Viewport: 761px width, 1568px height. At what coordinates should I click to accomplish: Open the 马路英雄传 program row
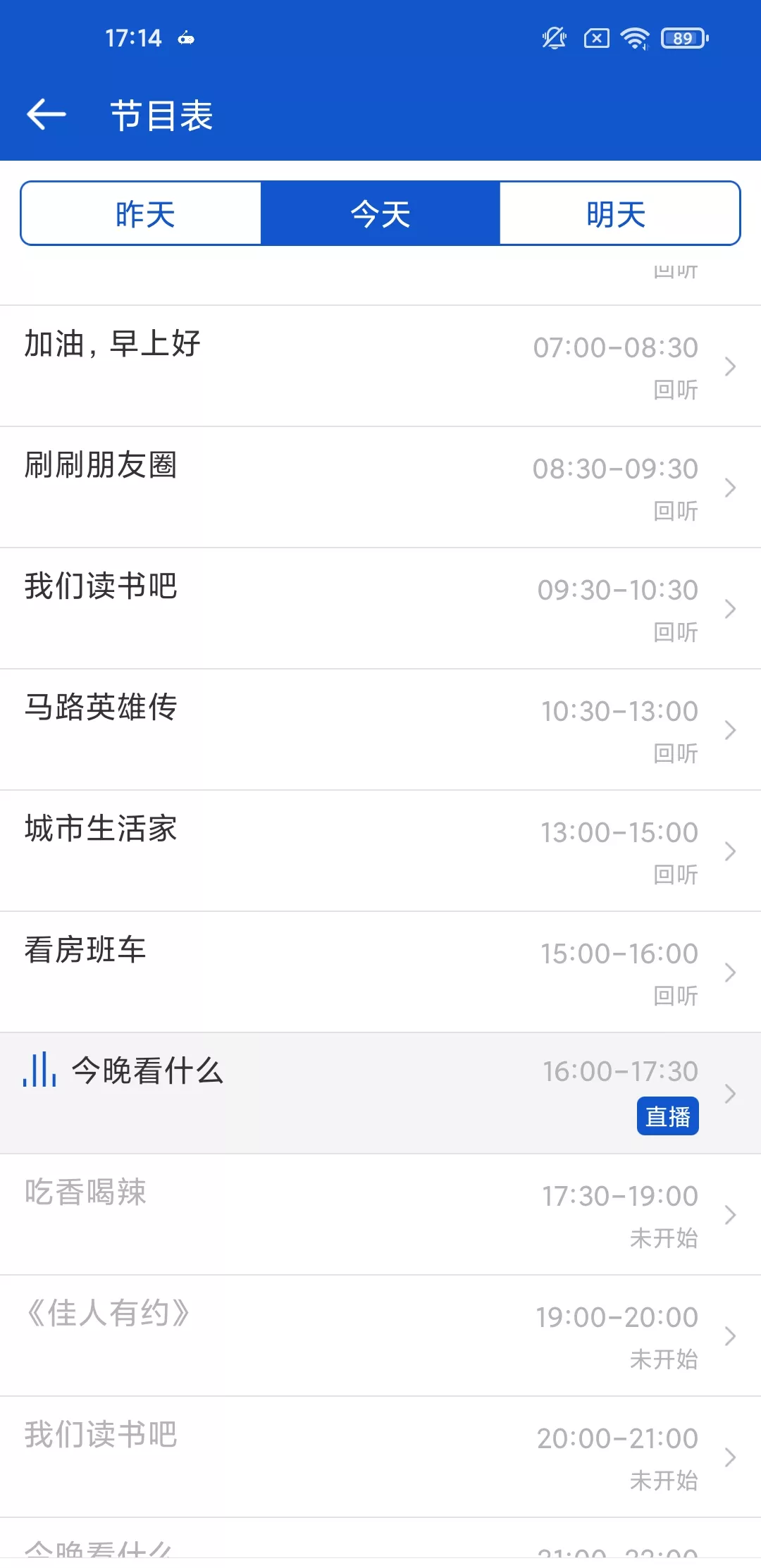(x=380, y=729)
